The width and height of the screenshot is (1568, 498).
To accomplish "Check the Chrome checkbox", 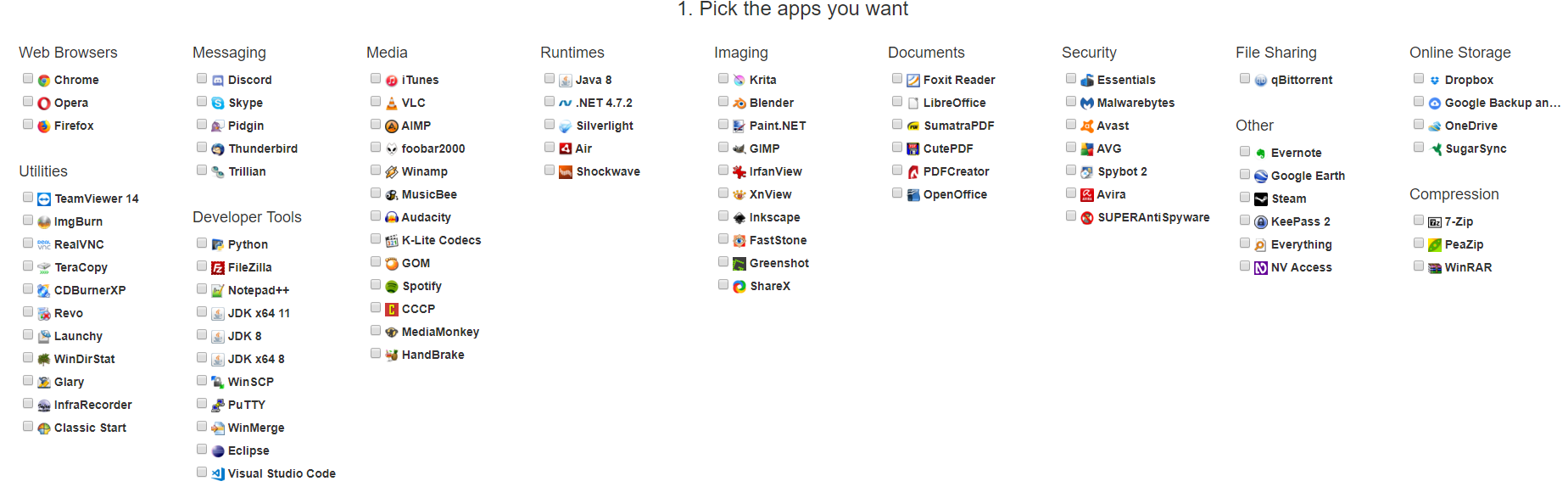I will pyautogui.click(x=28, y=79).
